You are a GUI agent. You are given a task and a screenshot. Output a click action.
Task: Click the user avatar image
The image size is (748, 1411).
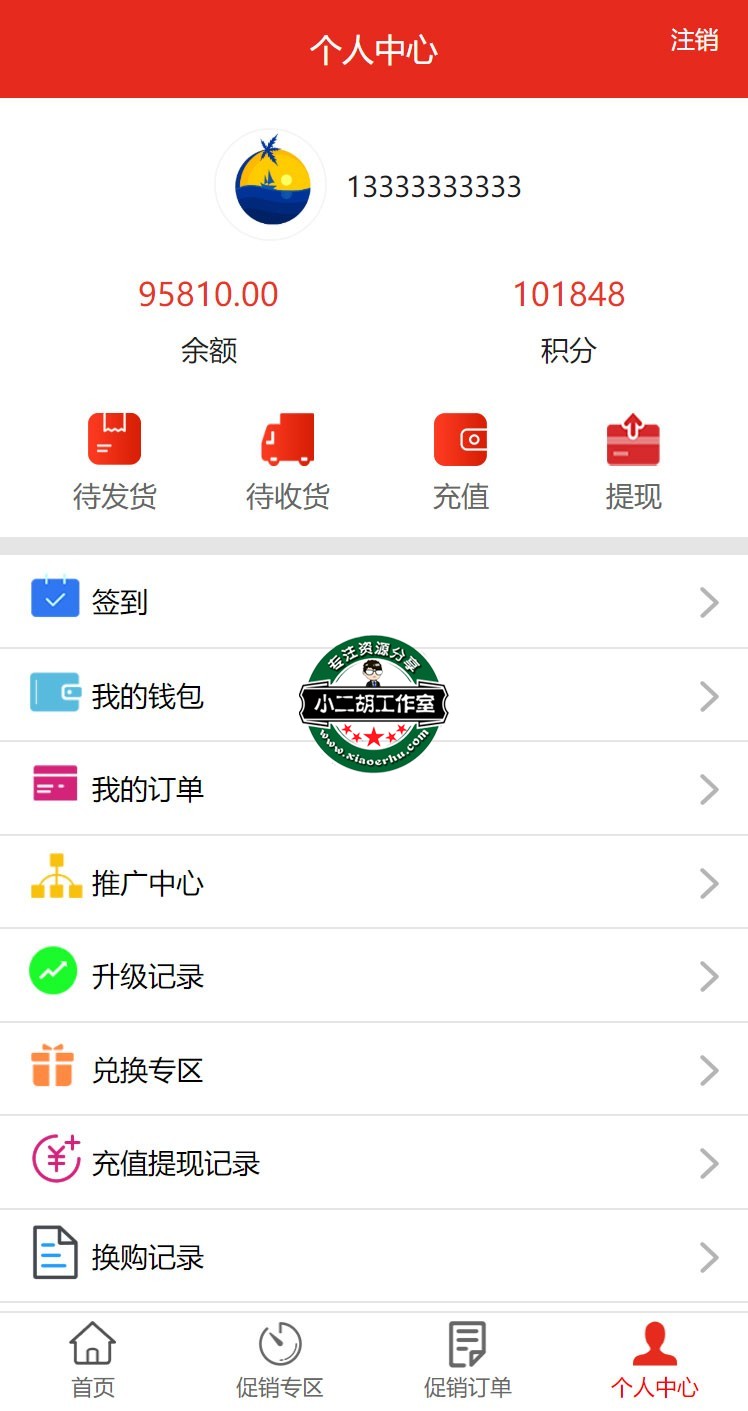(x=270, y=185)
